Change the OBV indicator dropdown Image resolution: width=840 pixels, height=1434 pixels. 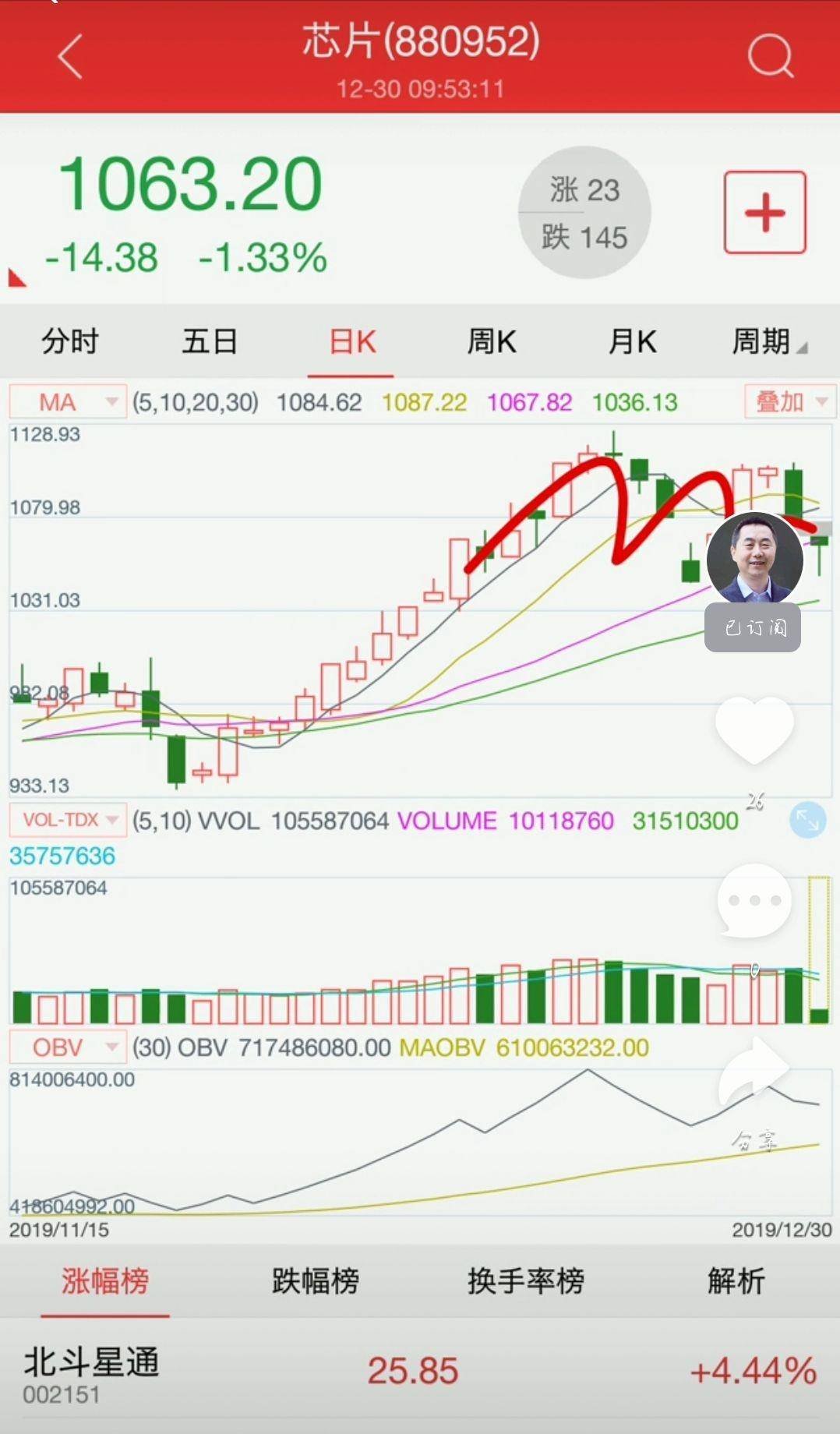(x=68, y=1047)
